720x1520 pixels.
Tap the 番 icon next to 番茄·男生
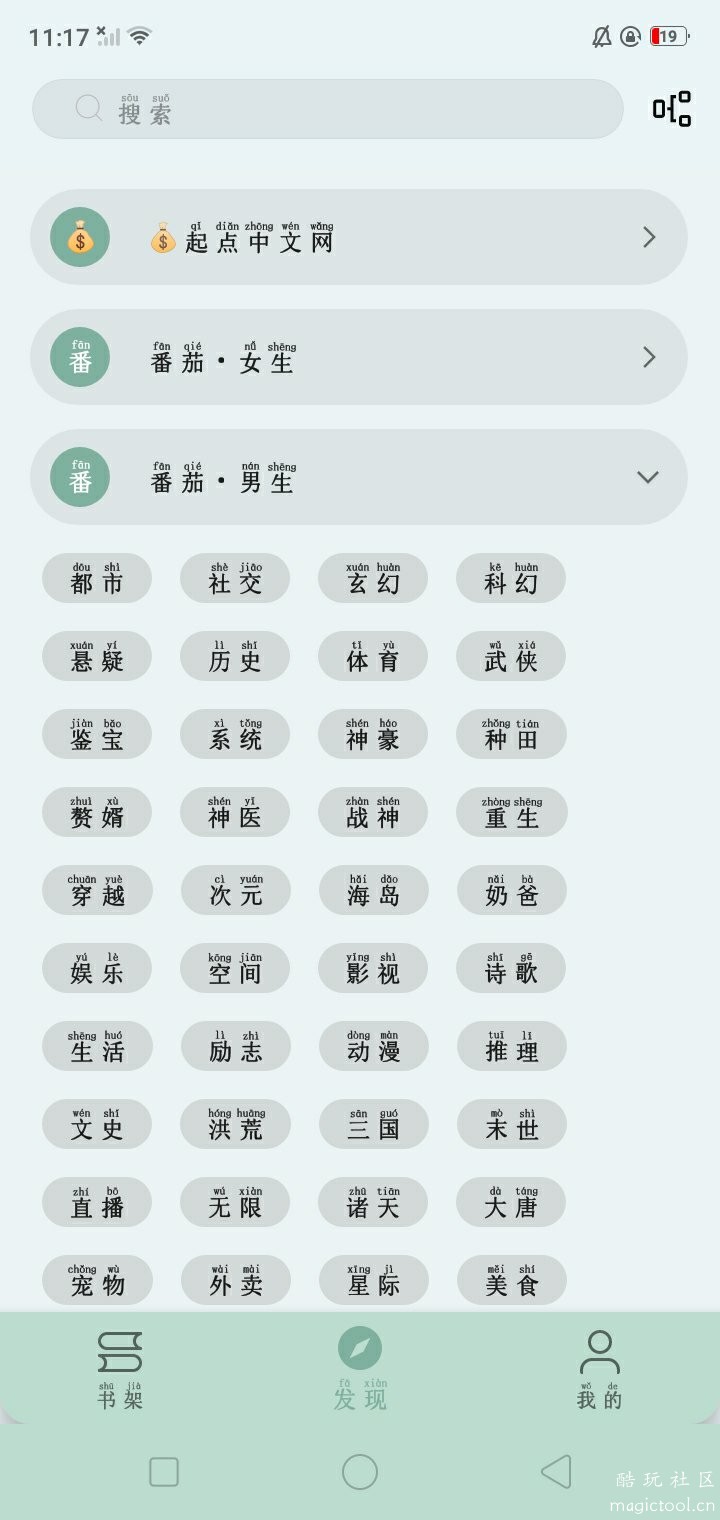tap(80, 477)
